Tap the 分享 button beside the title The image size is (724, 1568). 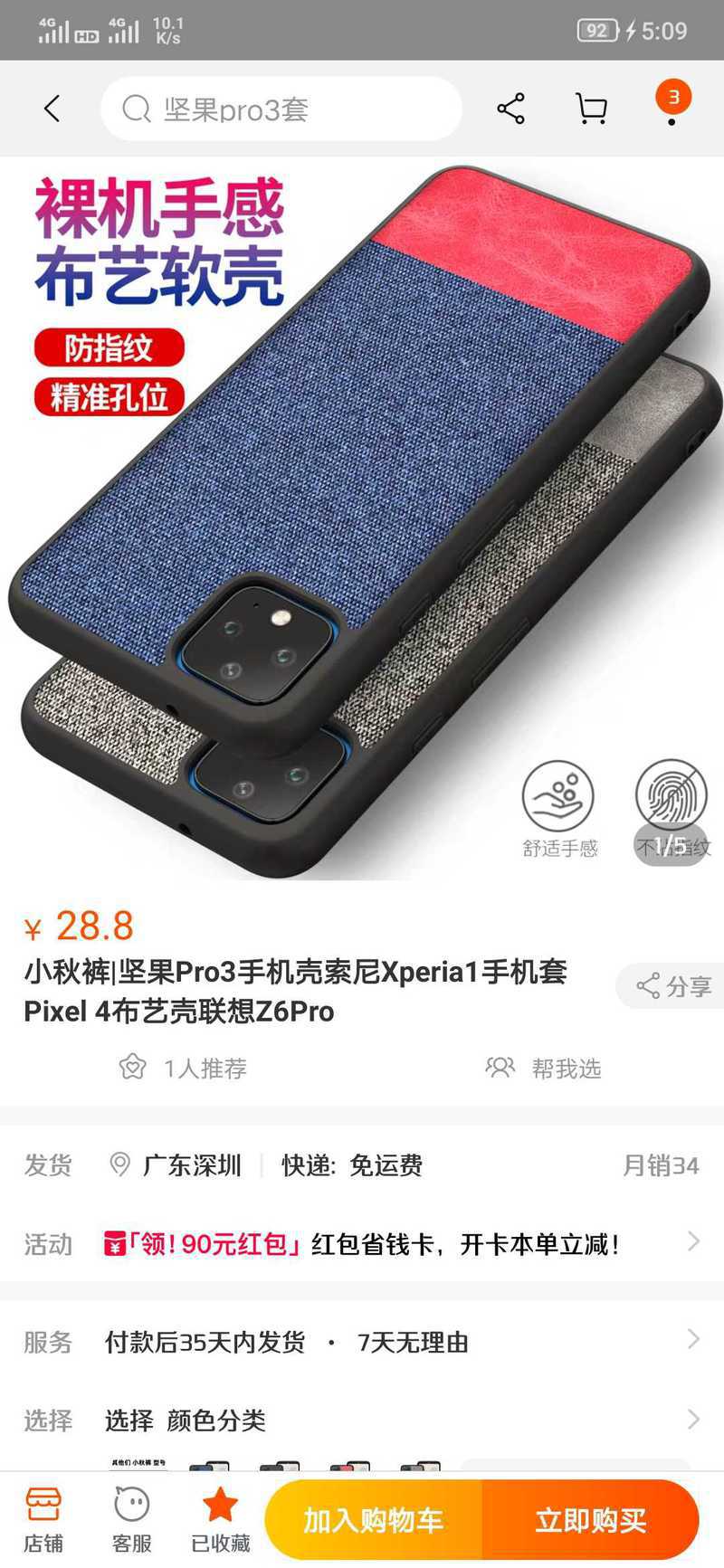click(x=673, y=986)
